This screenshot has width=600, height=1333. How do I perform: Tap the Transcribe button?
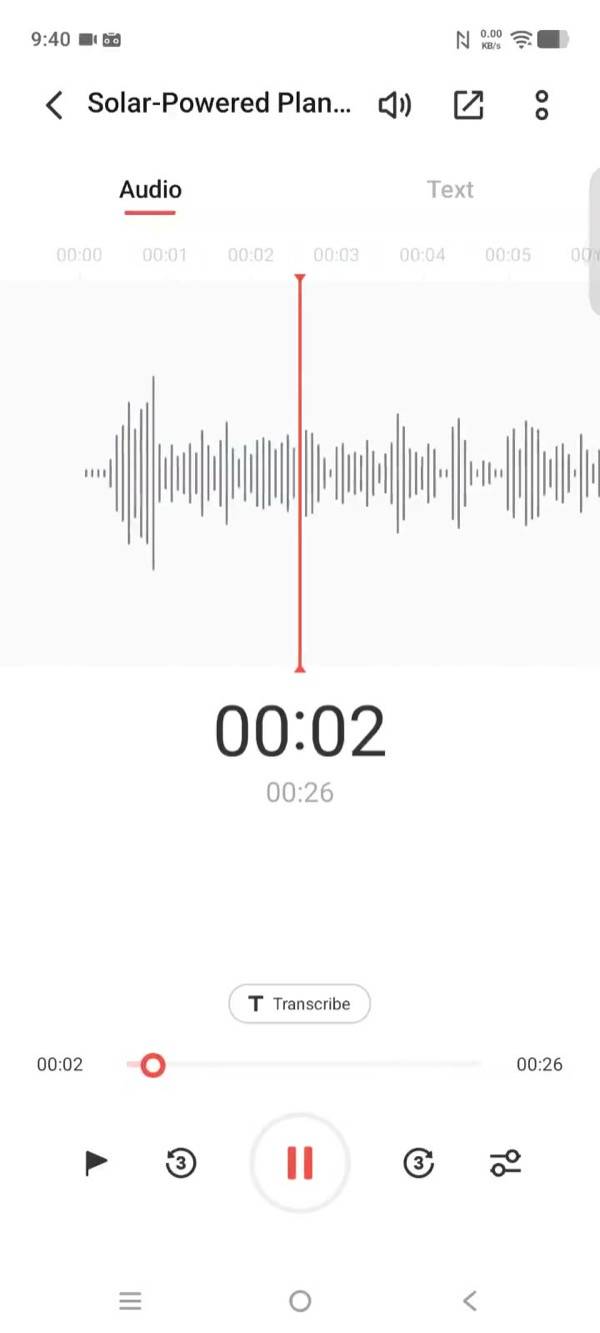300,1004
